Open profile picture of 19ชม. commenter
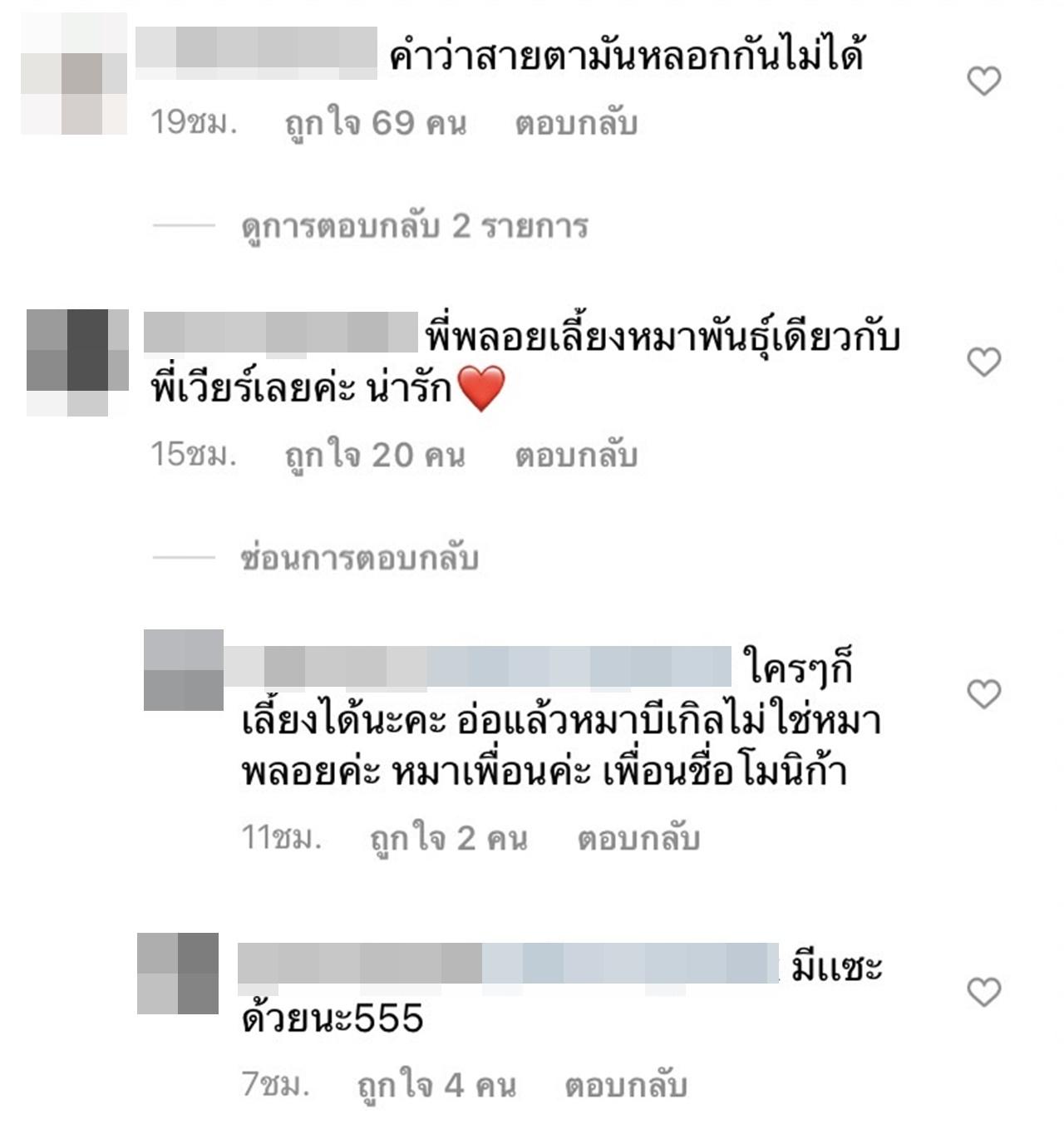Screen dimensions: 1064x1144 (73, 75)
